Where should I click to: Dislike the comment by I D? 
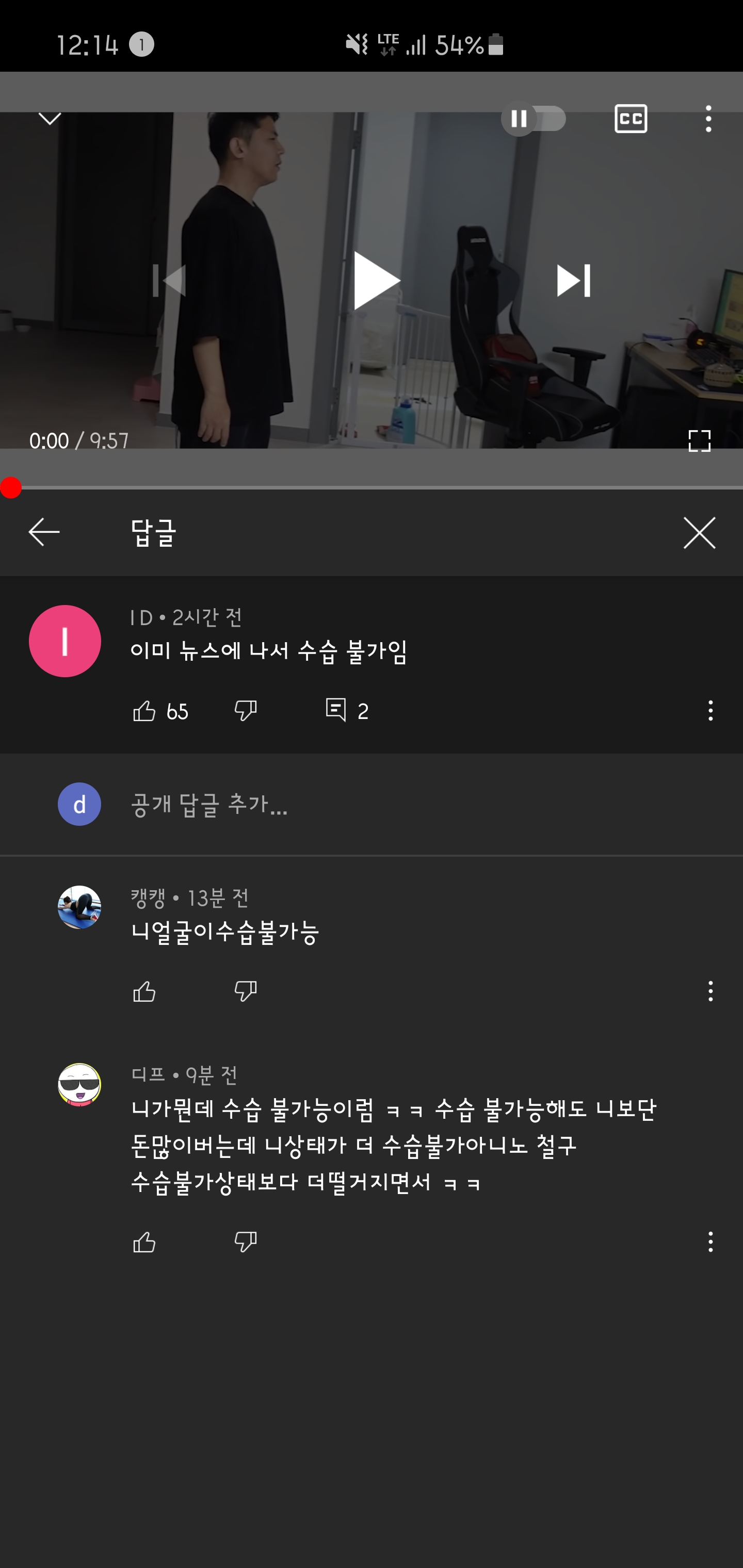[x=246, y=710]
